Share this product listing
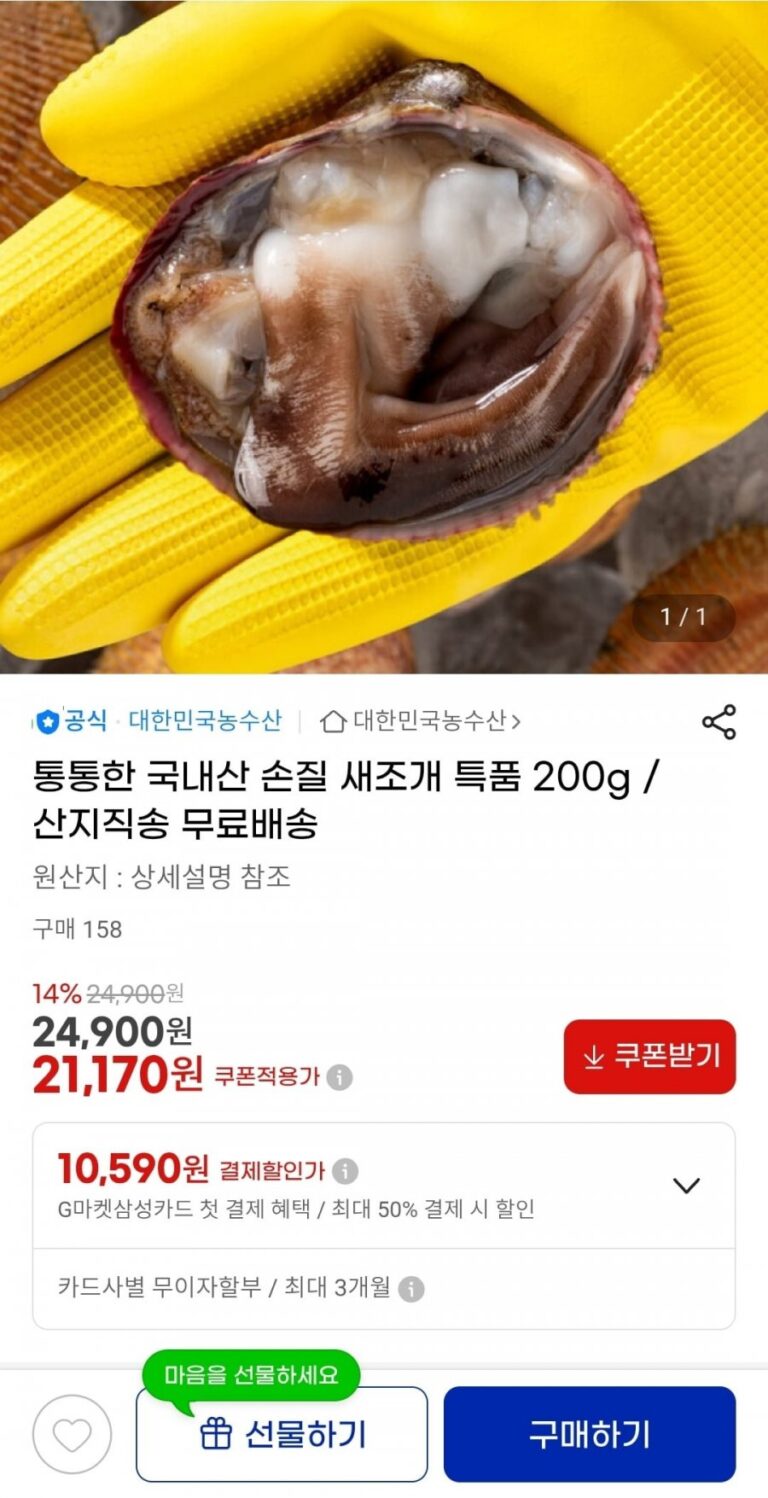Viewport: 768px width, 1498px height. (718, 722)
